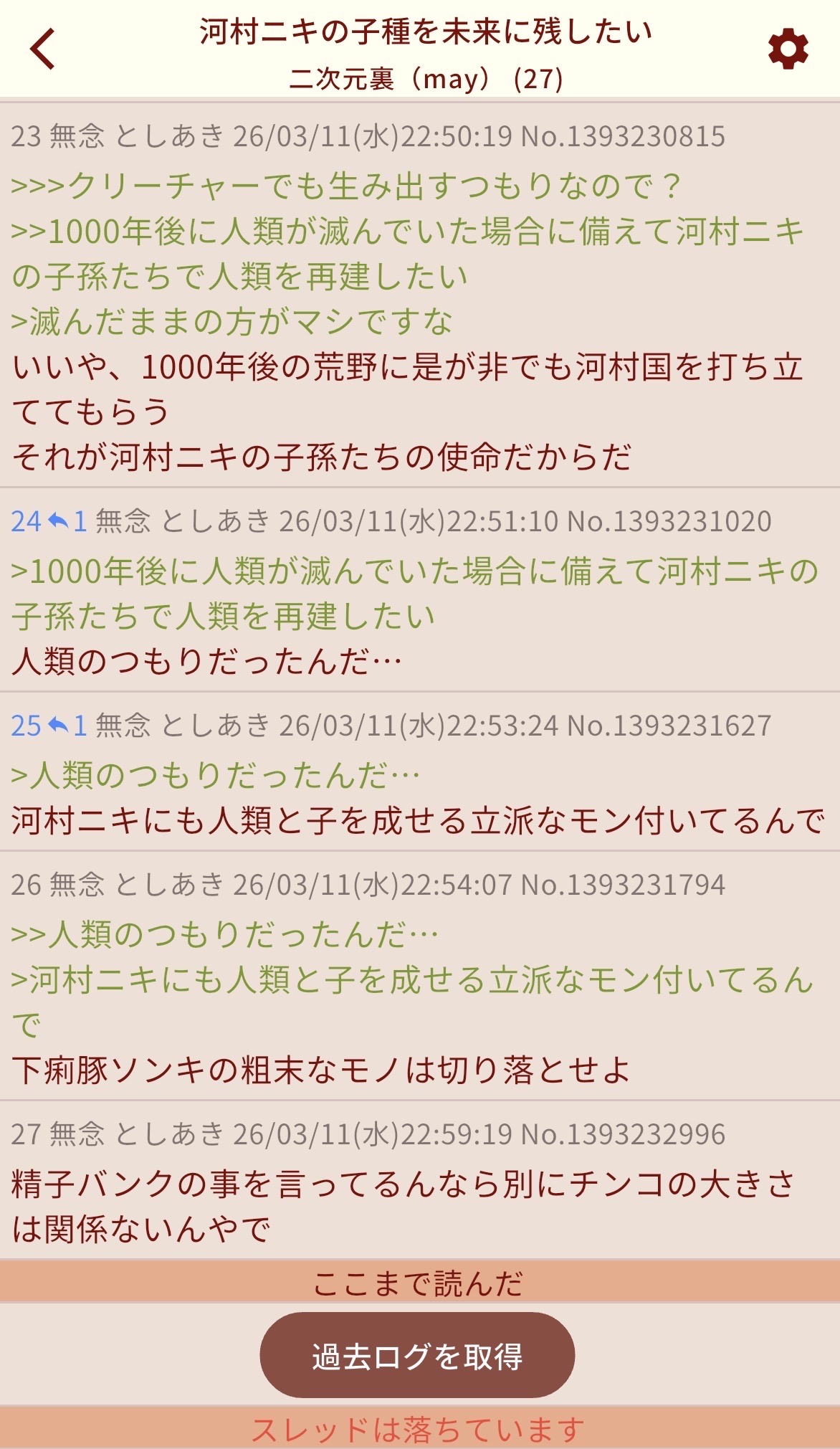View the reply to post 24
This screenshot has width=840, height=1449.
point(67,521)
